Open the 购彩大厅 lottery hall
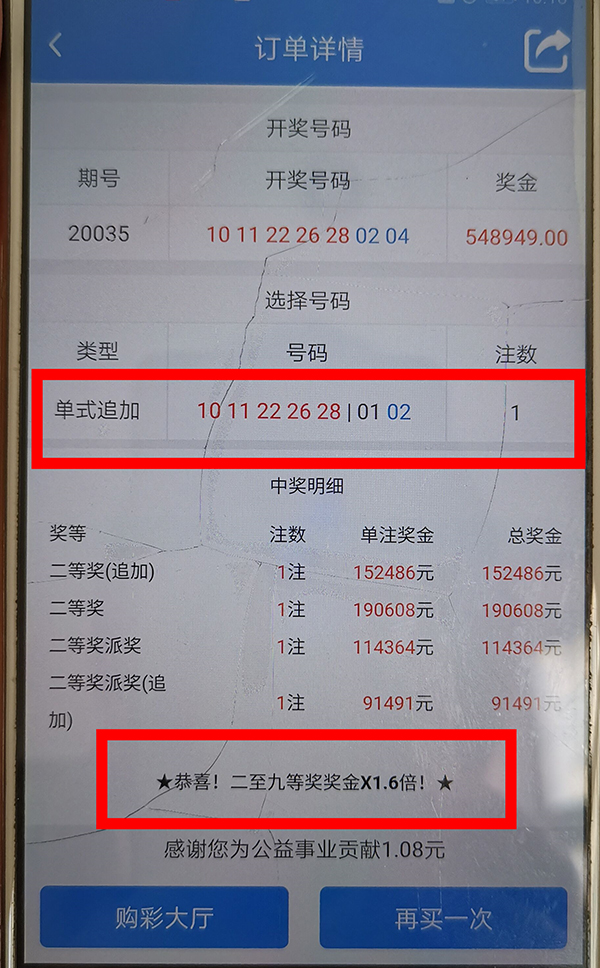Screen dimensions: 600x968 (x=164, y=918)
